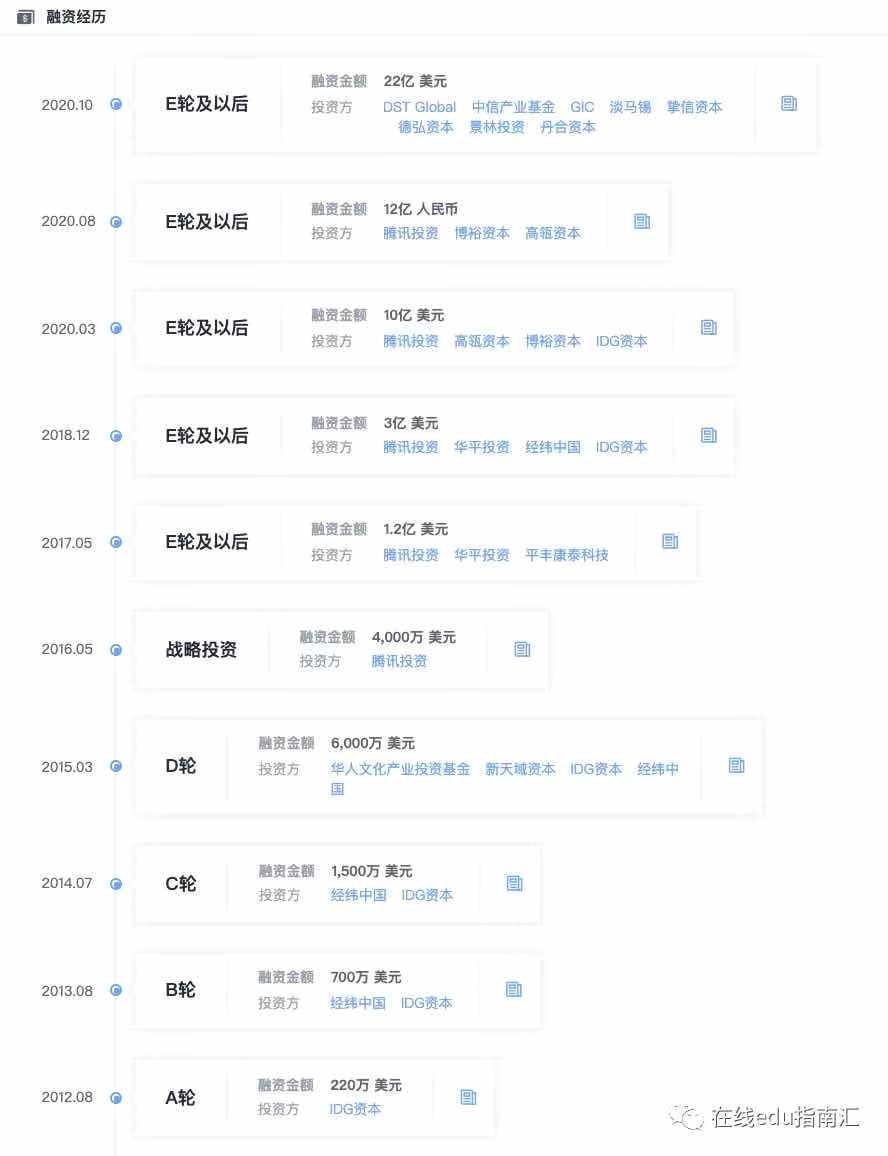Click the 融资经历 section header icon

24,16
